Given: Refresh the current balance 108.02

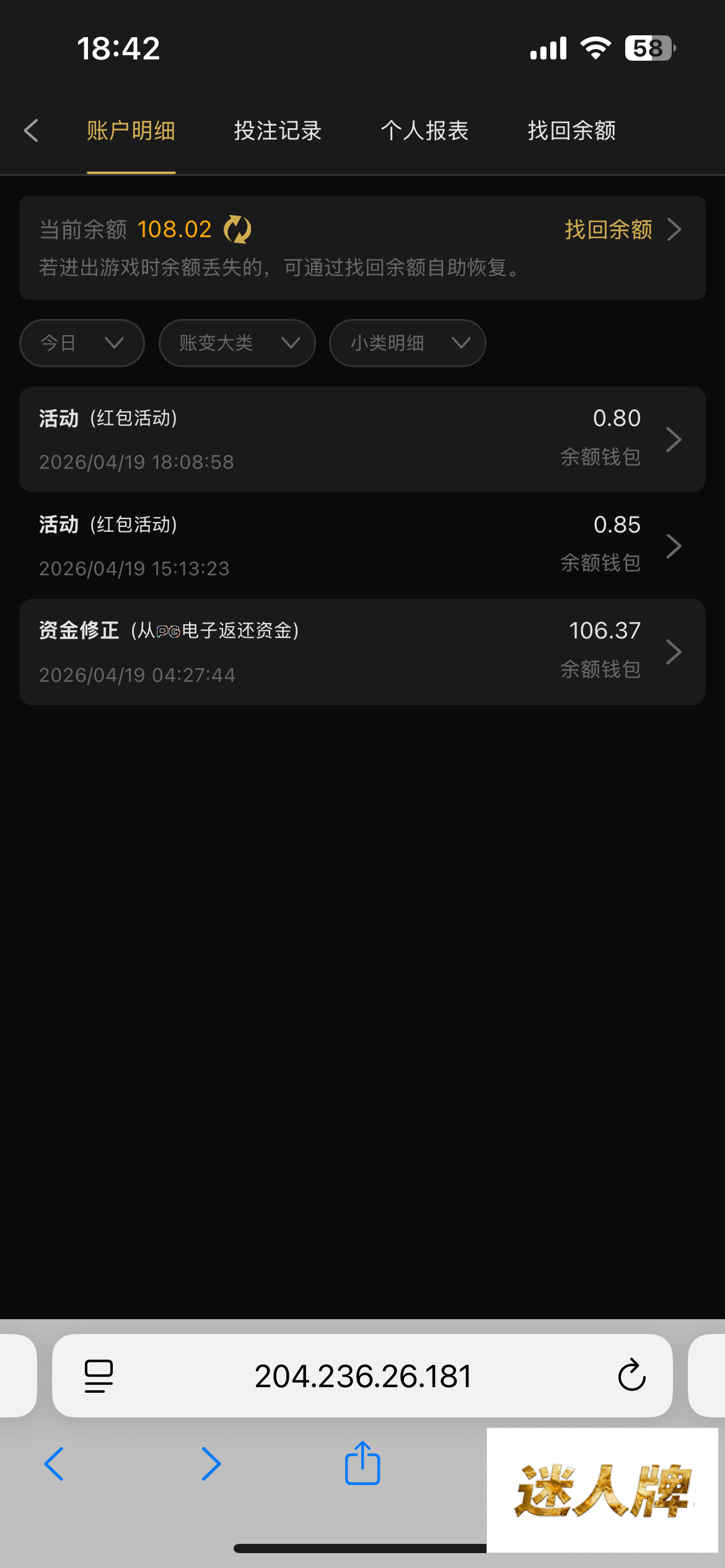Looking at the screenshot, I should (237, 230).
